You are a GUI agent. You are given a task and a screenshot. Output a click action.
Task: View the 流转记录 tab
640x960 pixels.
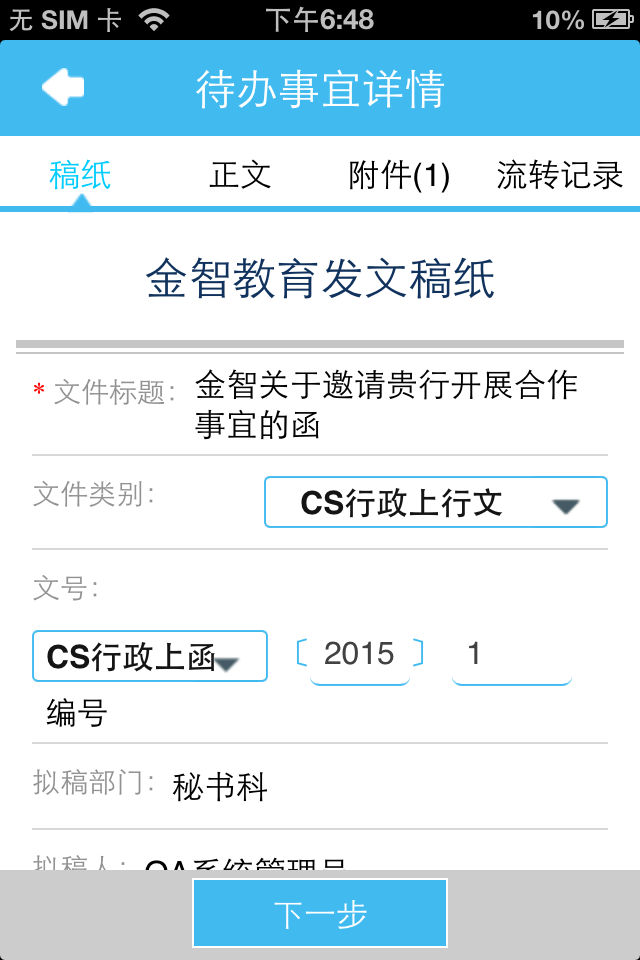[560, 175]
